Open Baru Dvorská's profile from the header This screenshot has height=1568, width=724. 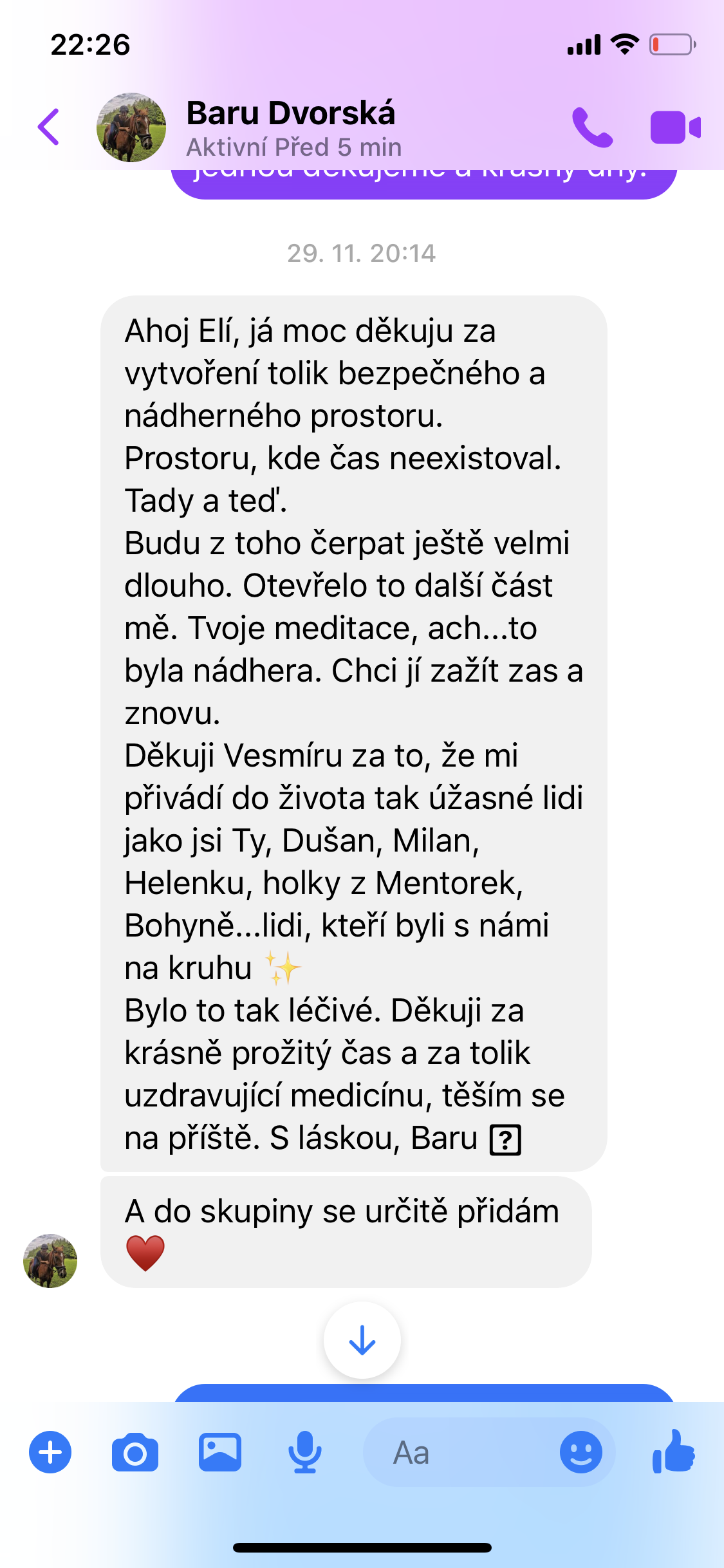(290, 127)
